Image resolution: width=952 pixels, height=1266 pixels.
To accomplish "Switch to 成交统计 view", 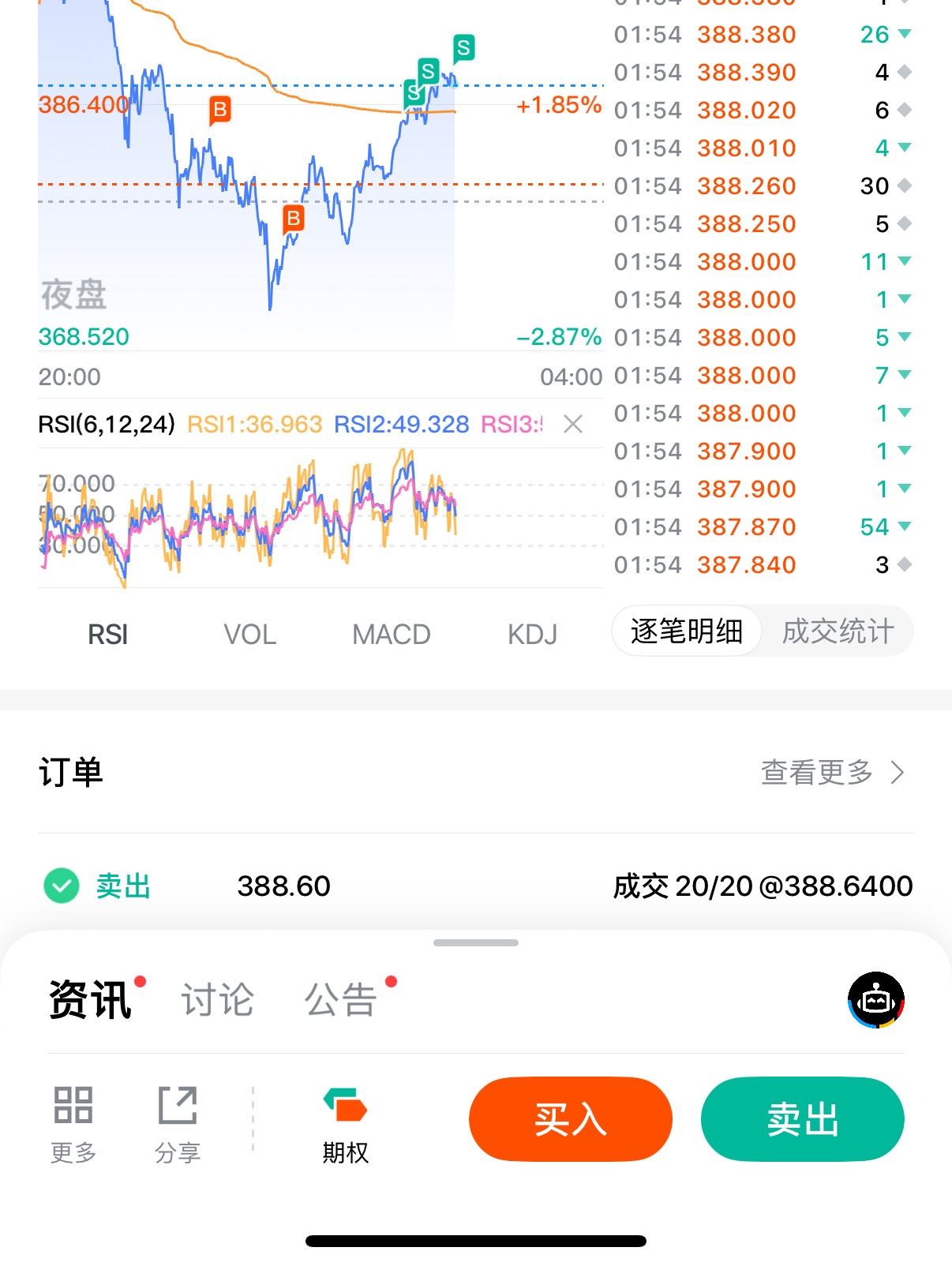I will [x=838, y=631].
